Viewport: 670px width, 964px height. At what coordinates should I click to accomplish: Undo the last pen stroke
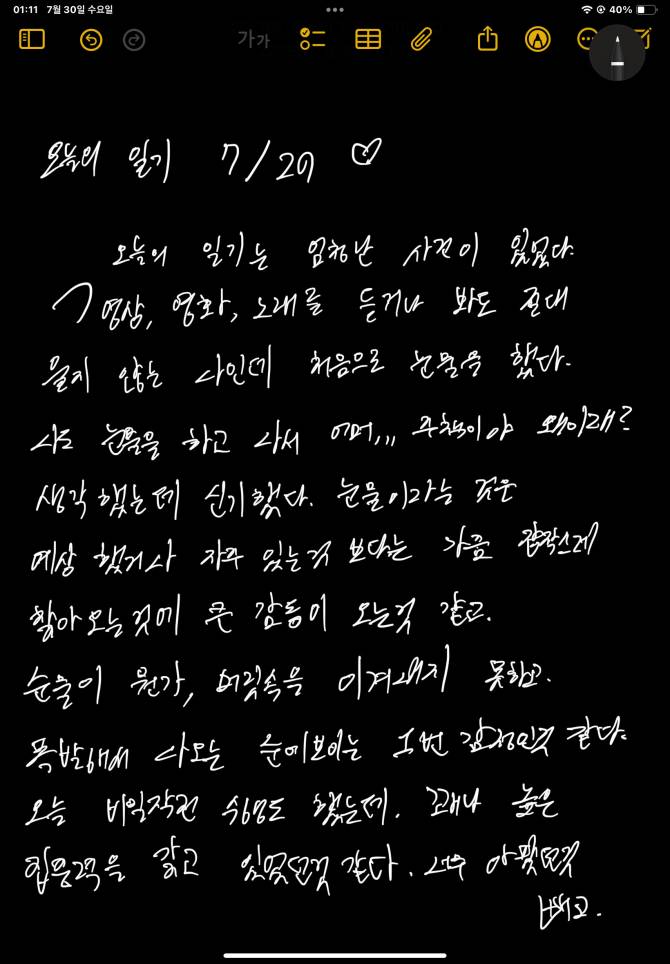(x=91, y=40)
